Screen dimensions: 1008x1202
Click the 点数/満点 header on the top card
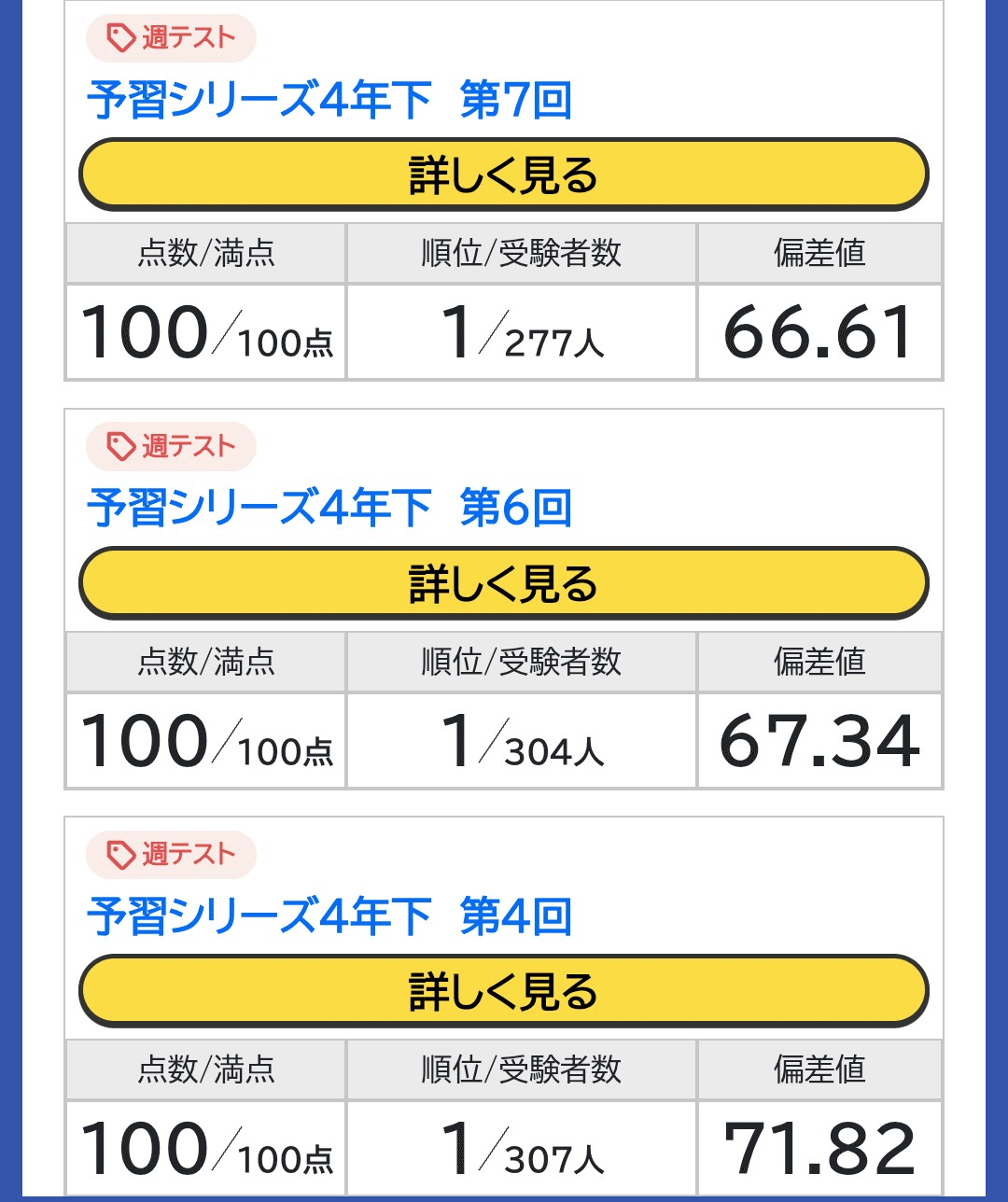205,252
